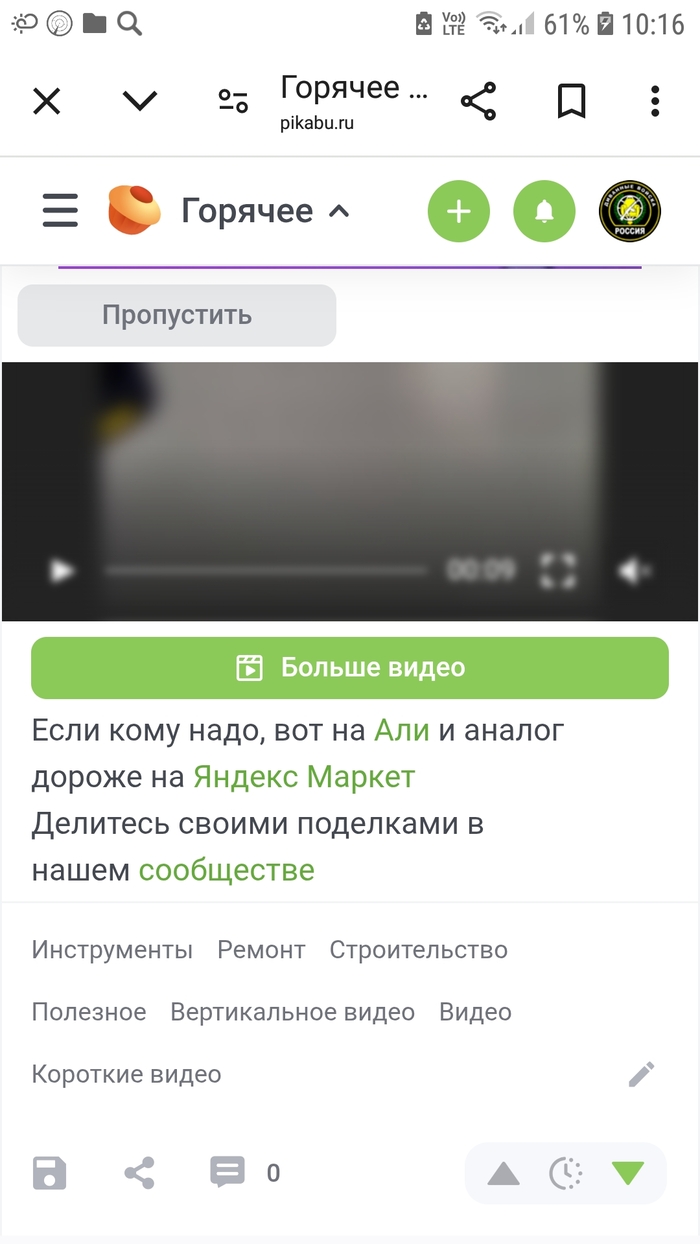
Task: Open Больше видео
Action: pyautogui.click(x=350, y=668)
